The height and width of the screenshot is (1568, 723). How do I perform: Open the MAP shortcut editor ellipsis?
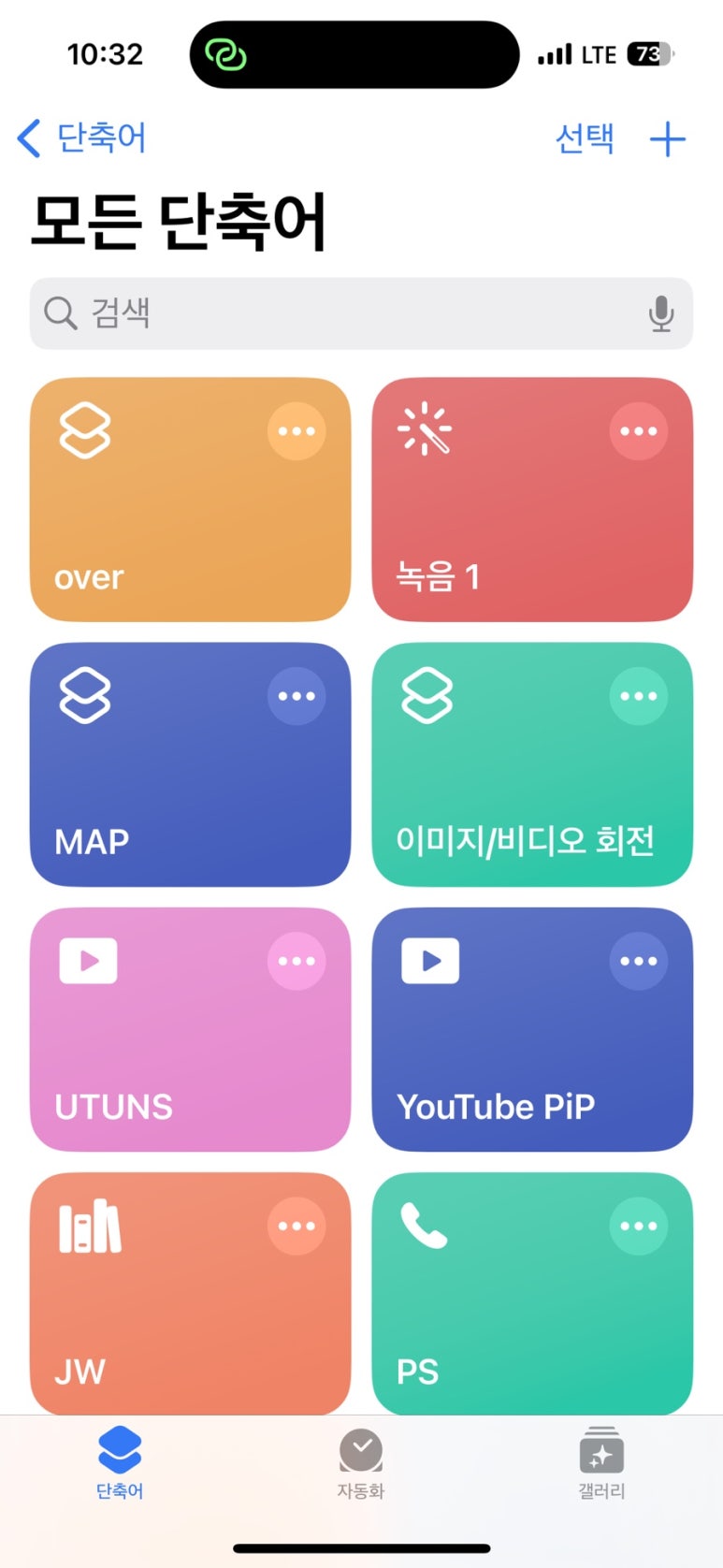[296, 696]
